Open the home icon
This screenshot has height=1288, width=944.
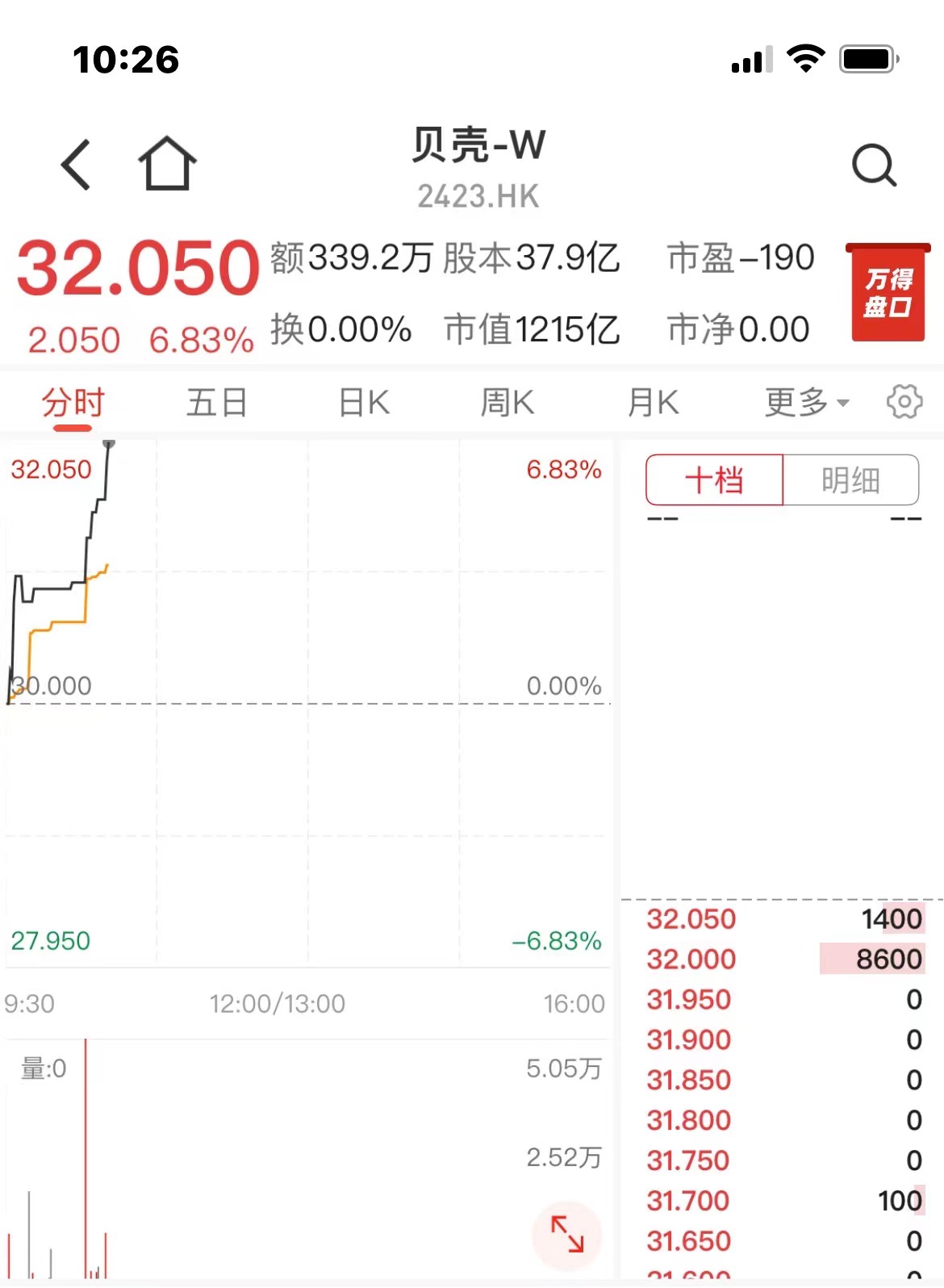[167, 164]
